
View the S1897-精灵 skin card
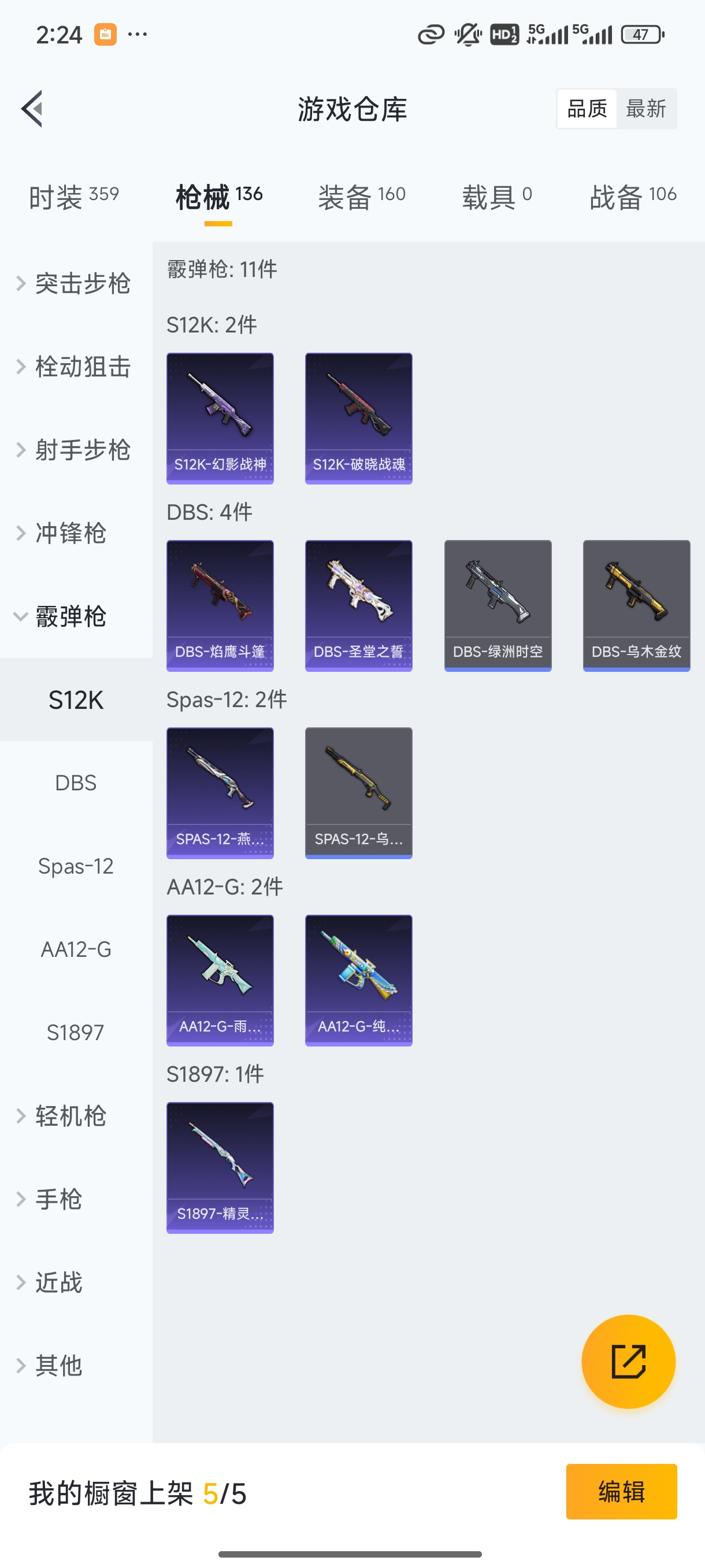pos(220,1167)
